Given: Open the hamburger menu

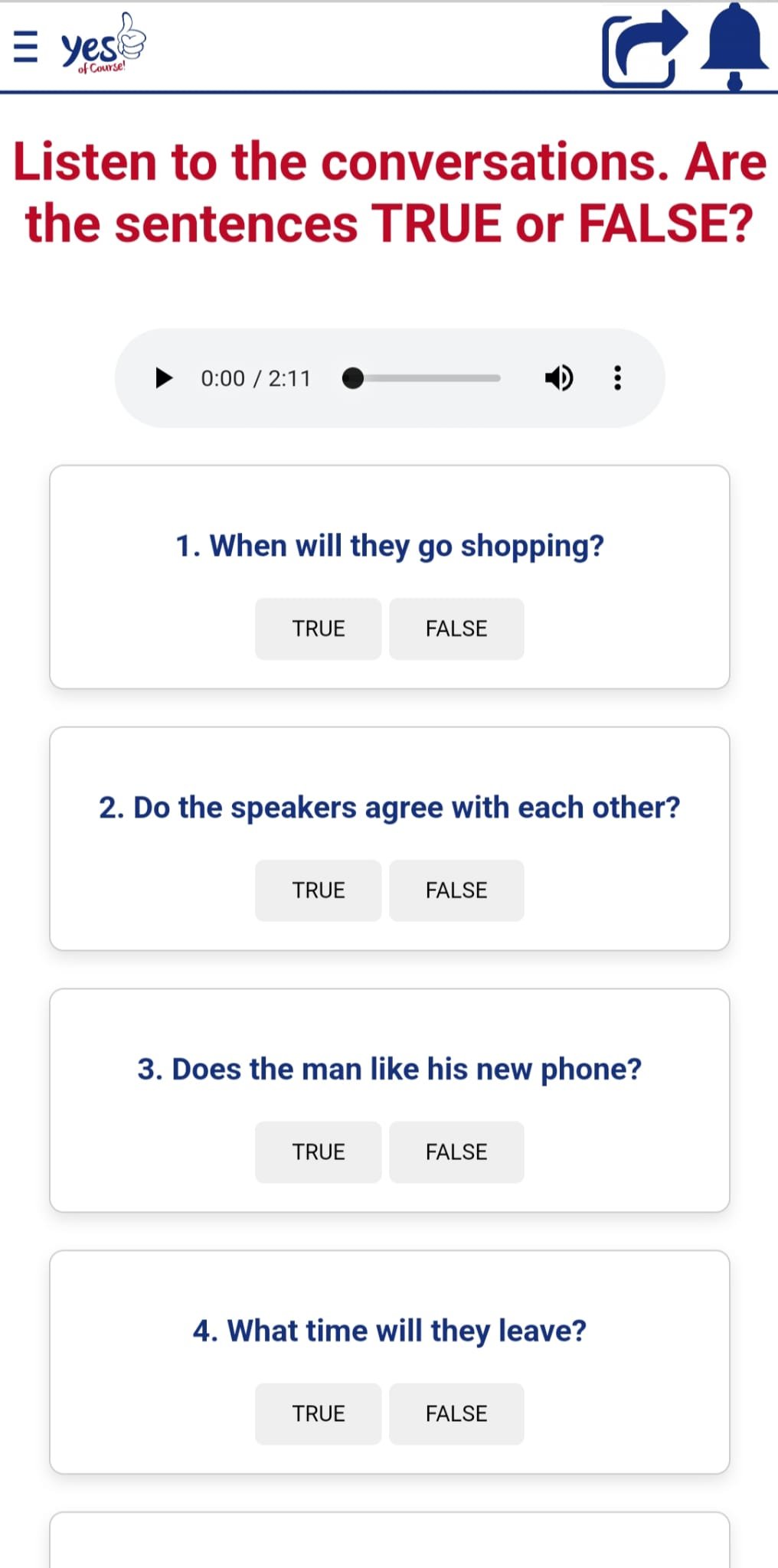Looking at the screenshot, I should (x=25, y=47).
